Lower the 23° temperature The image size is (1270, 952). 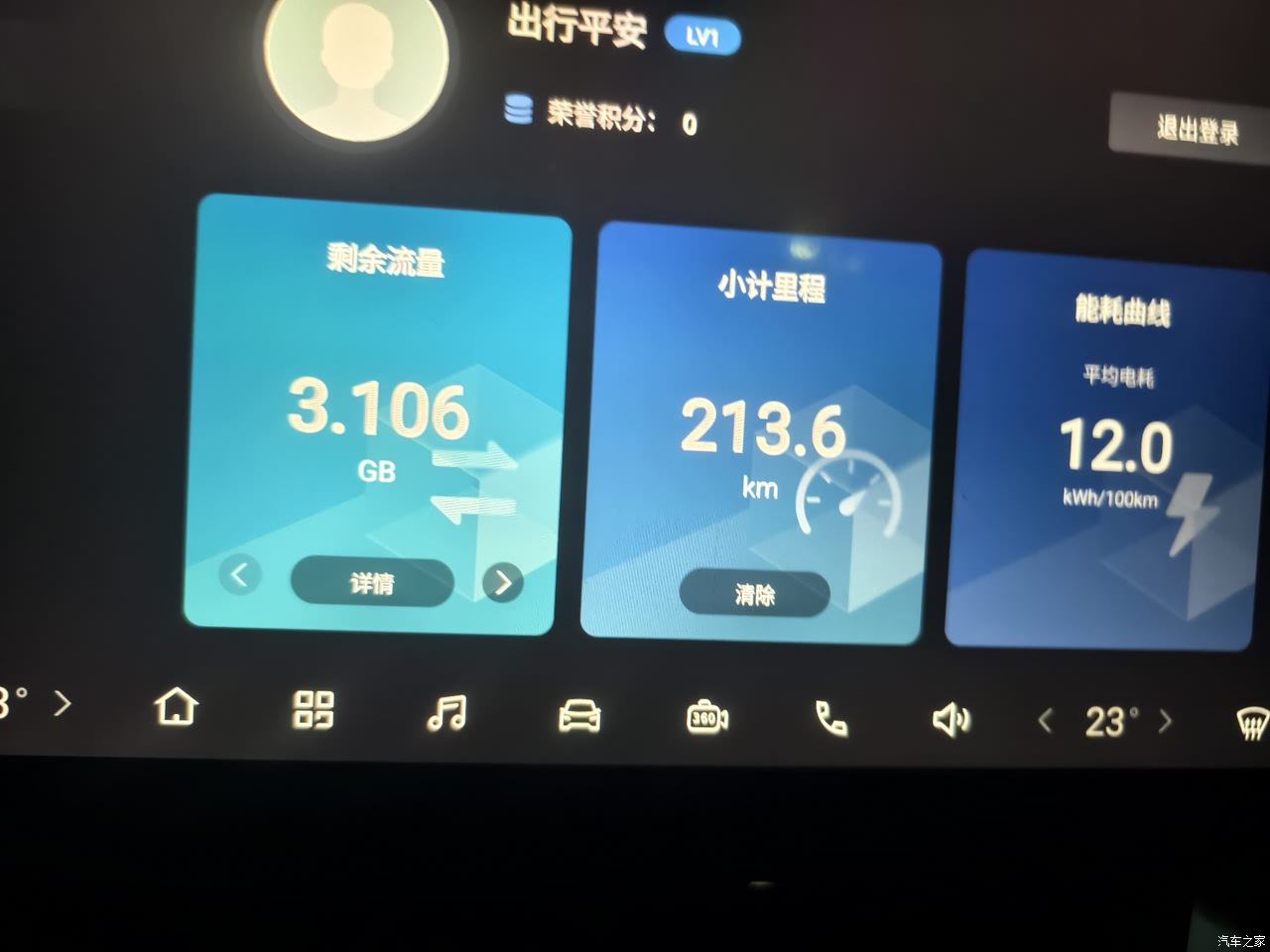click(x=1045, y=720)
